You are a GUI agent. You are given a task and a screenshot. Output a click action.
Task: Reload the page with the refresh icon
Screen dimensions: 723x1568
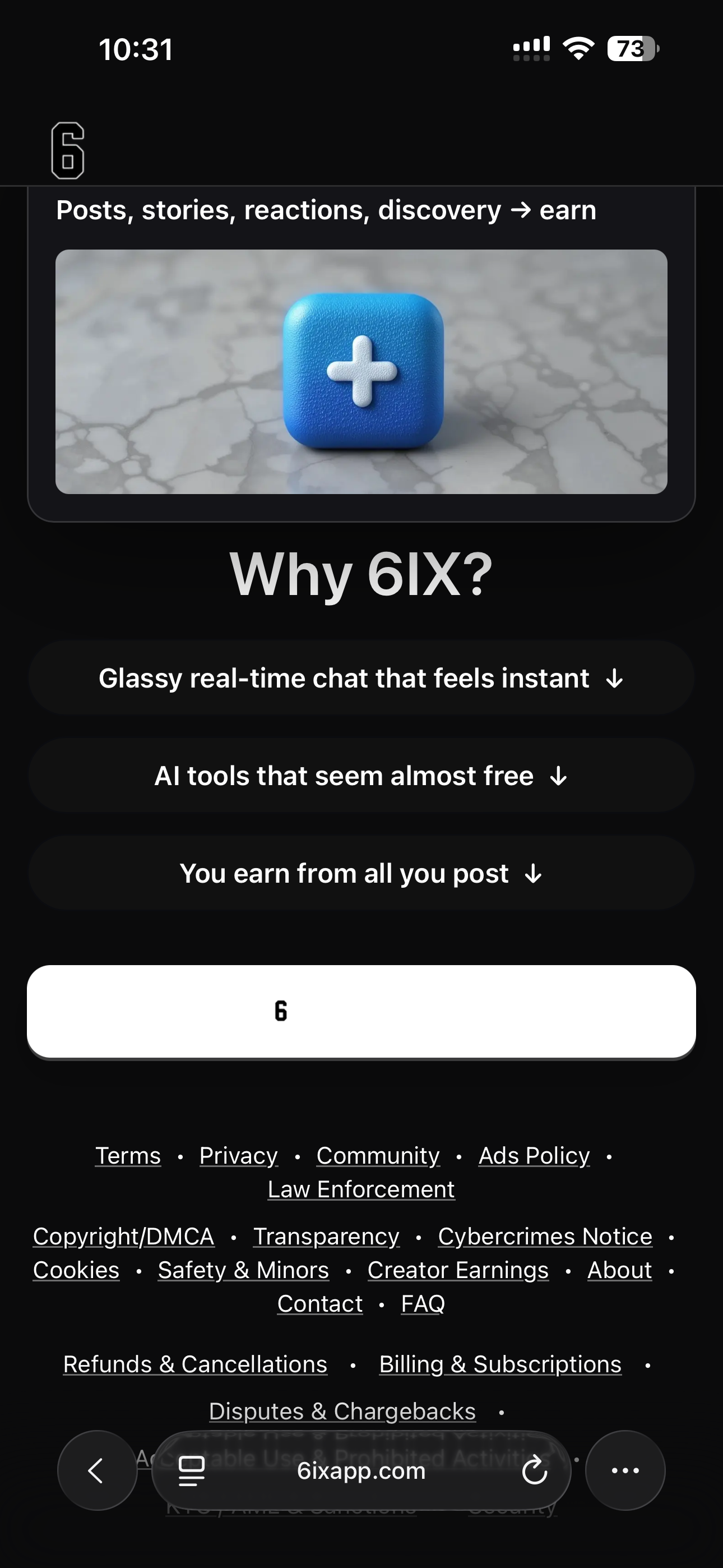click(534, 1470)
